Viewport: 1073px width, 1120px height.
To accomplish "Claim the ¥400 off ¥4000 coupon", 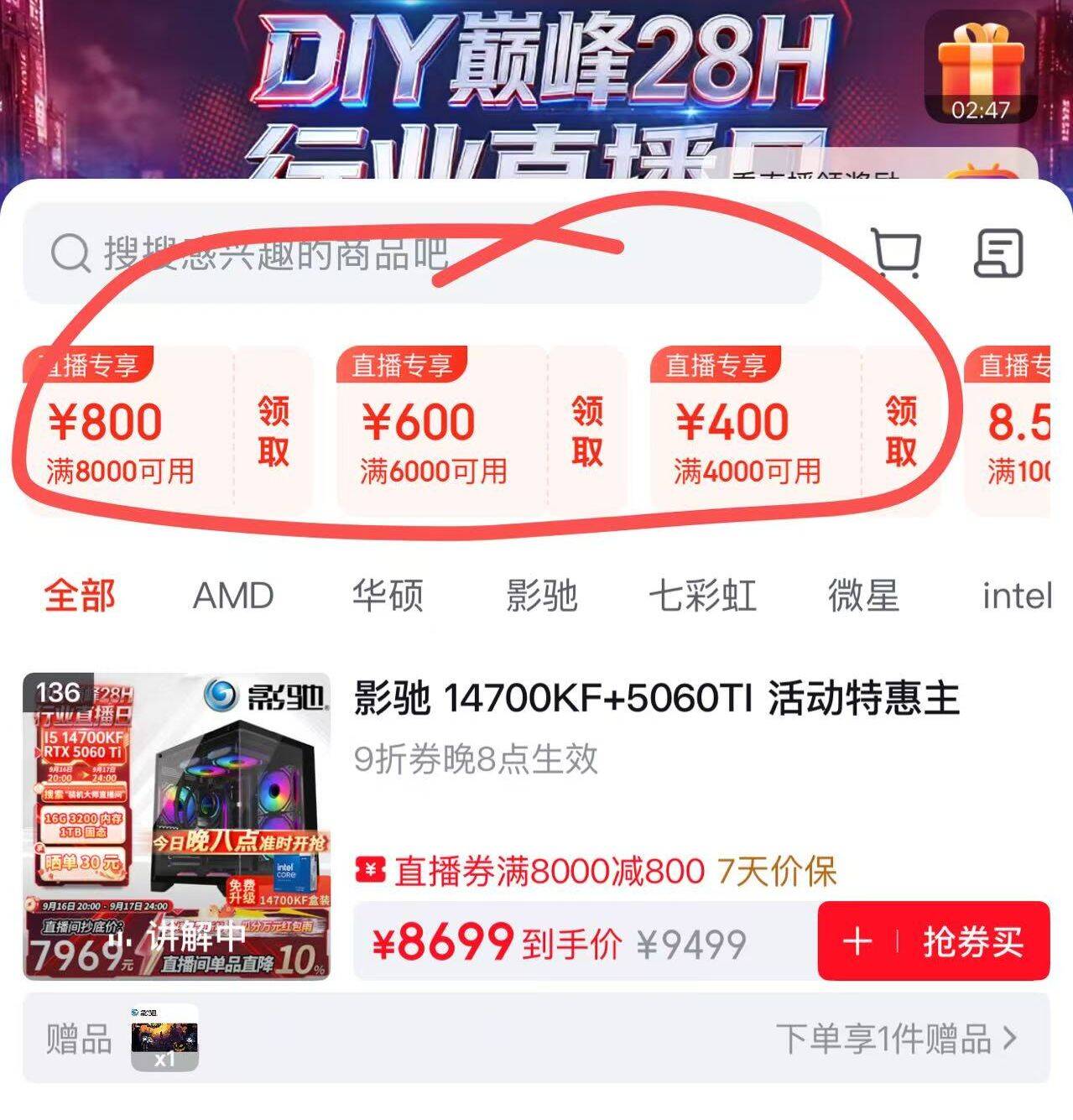I will tap(901, 431).
